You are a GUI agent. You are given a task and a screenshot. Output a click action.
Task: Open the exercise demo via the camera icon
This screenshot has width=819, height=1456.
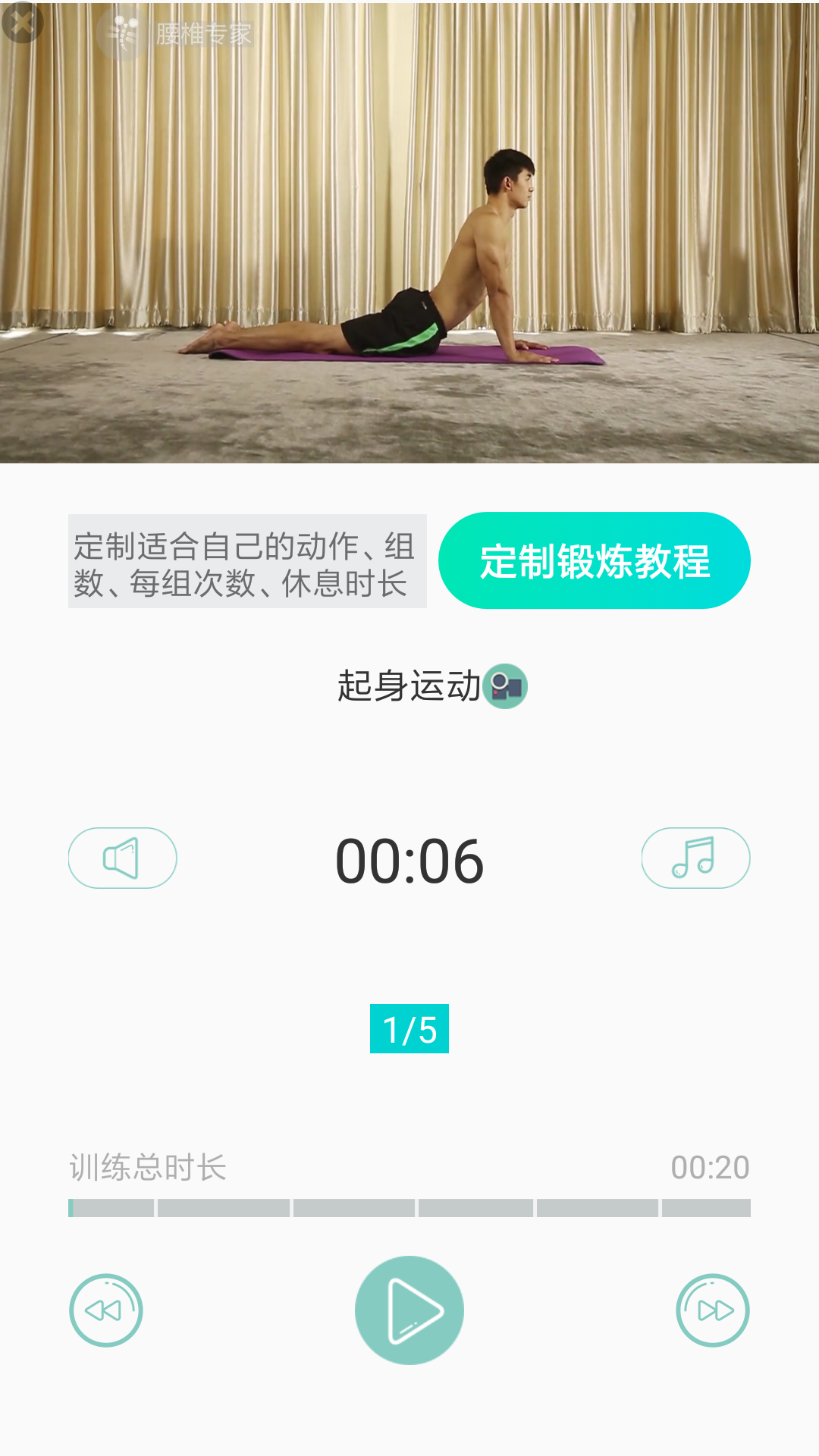[x=507, y=687]
